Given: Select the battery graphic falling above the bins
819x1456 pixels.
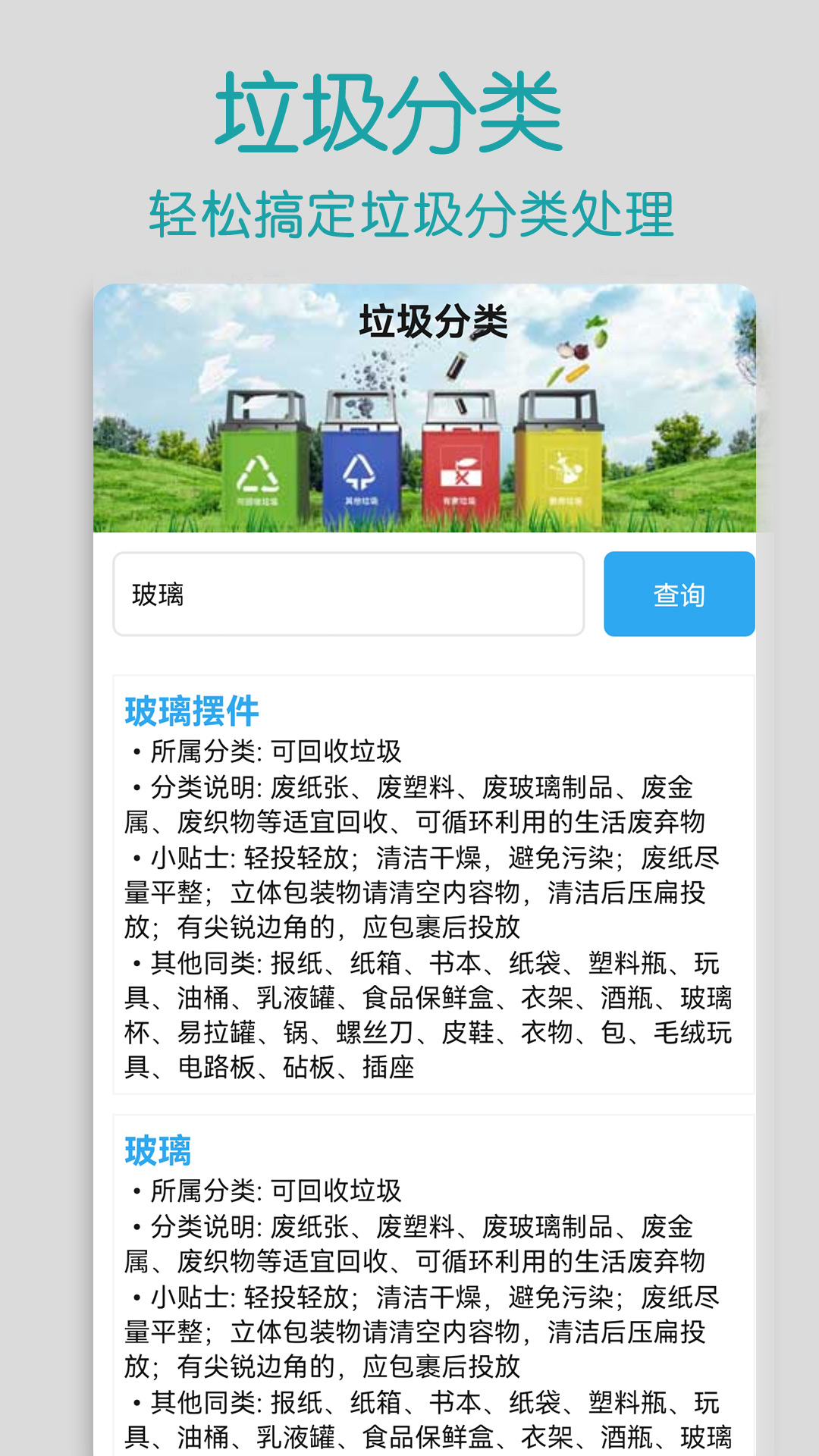Looking at the screenshot, I should (456, 366).
